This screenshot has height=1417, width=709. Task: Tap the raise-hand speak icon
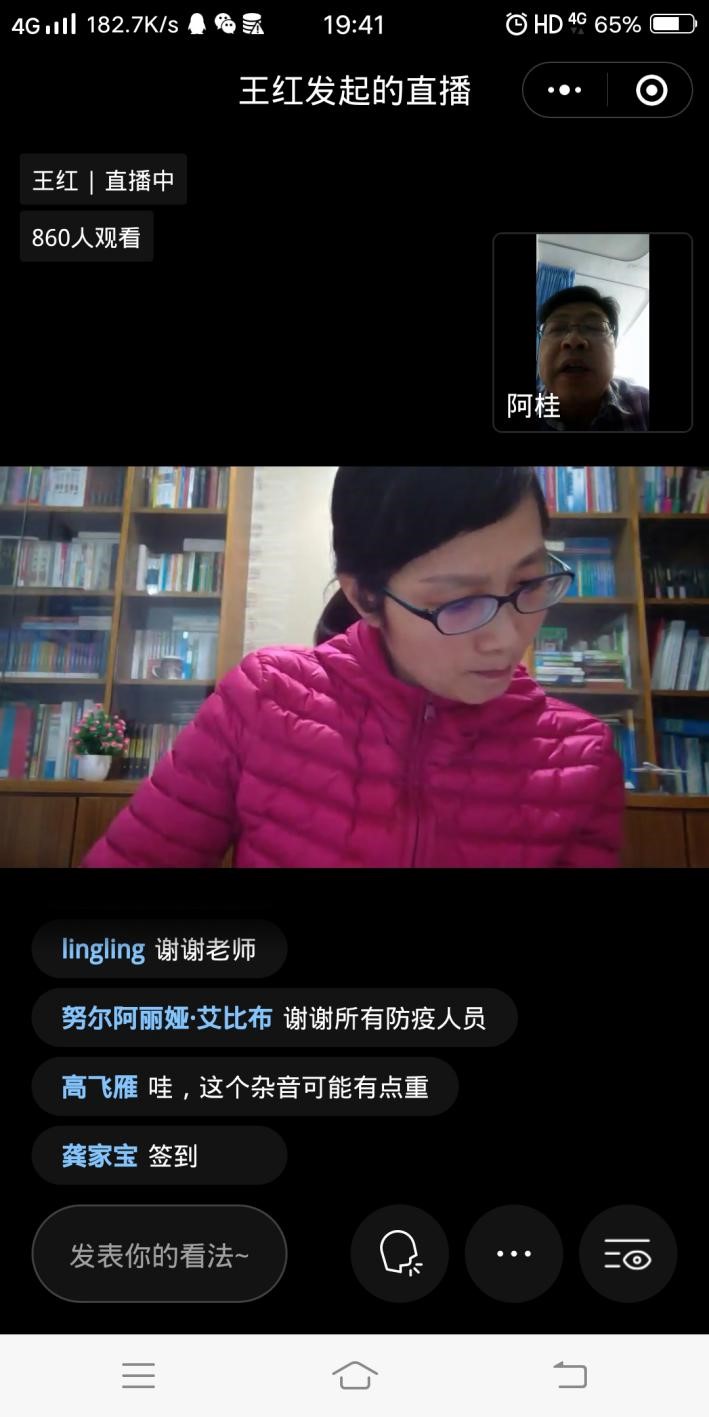tap(399, 1254)
